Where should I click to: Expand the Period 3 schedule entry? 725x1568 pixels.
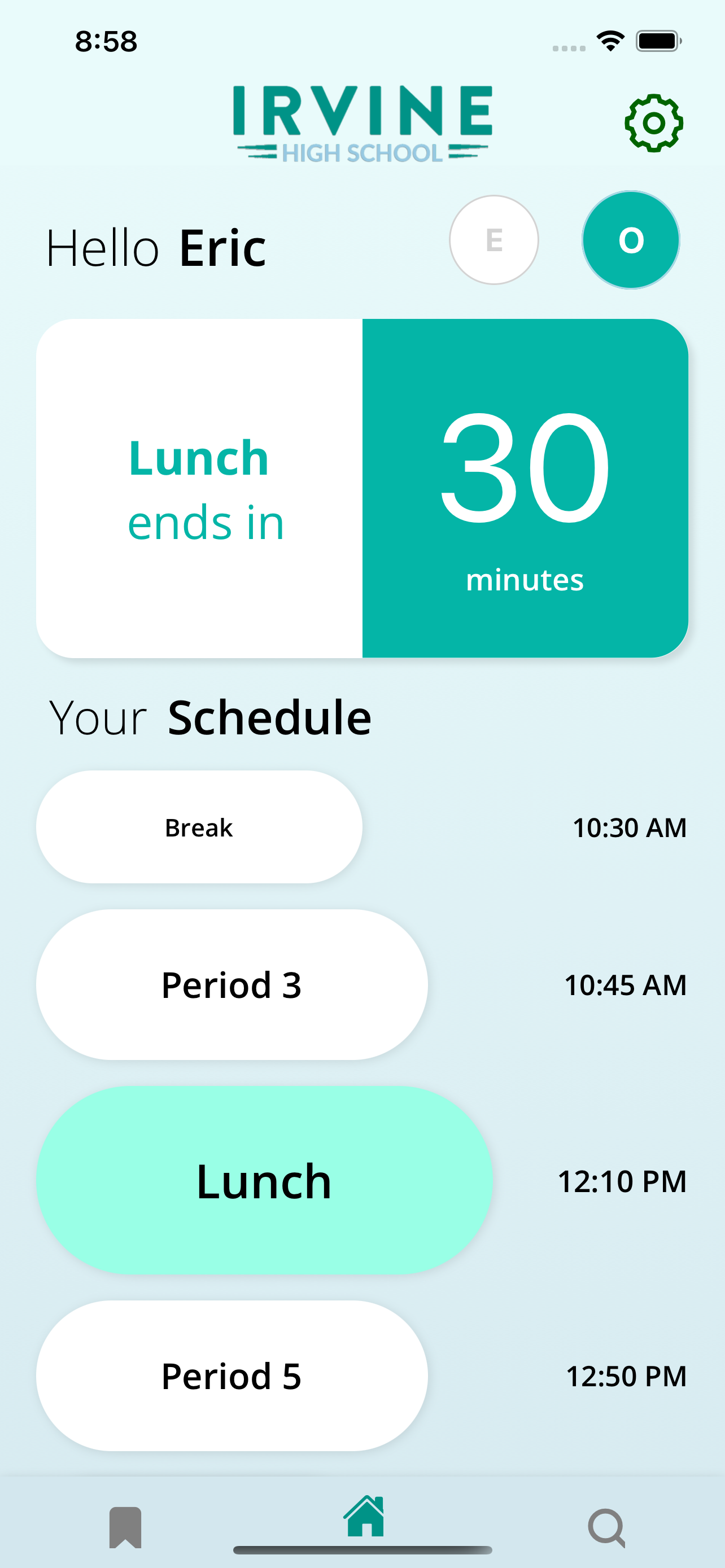(x=232, y=984)
